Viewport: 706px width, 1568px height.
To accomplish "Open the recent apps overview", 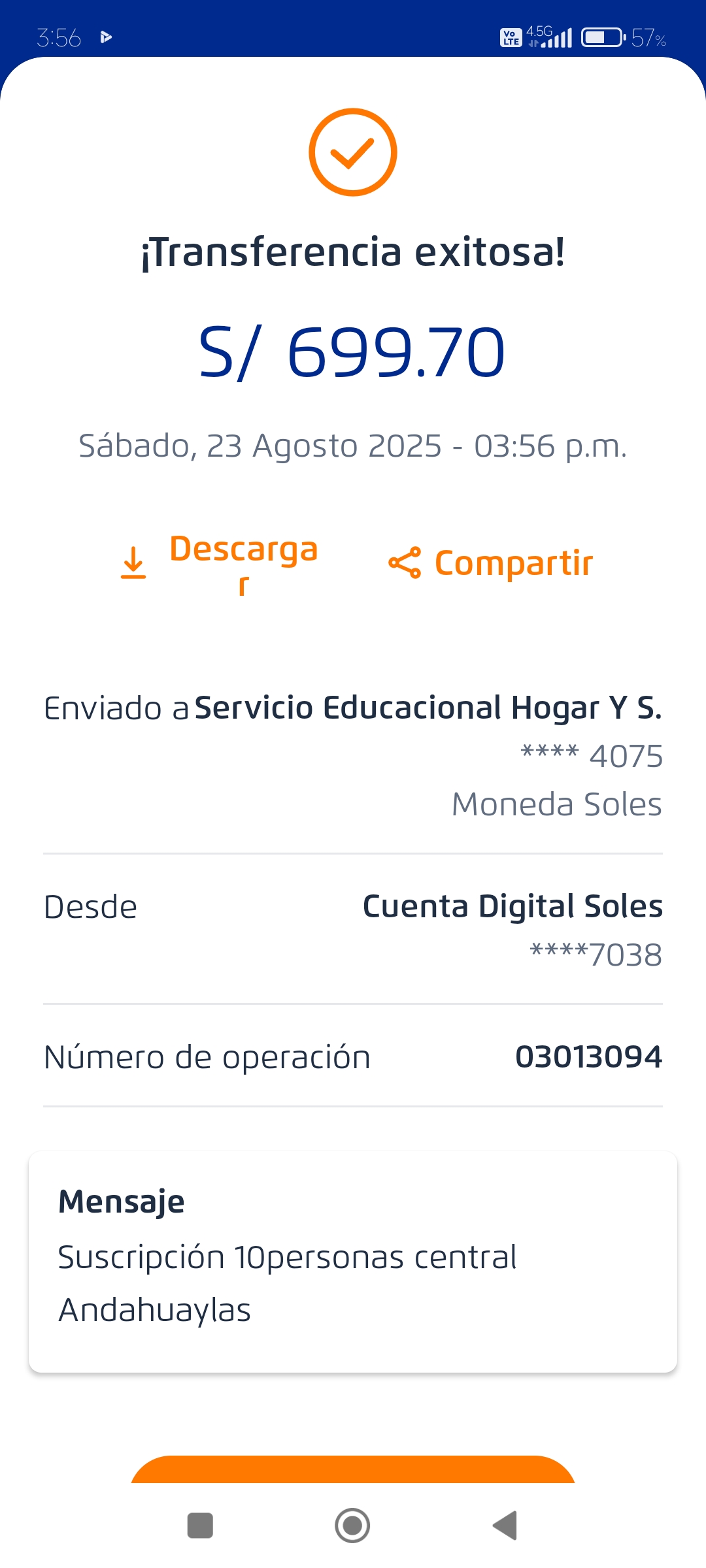I will point(200,1526).
